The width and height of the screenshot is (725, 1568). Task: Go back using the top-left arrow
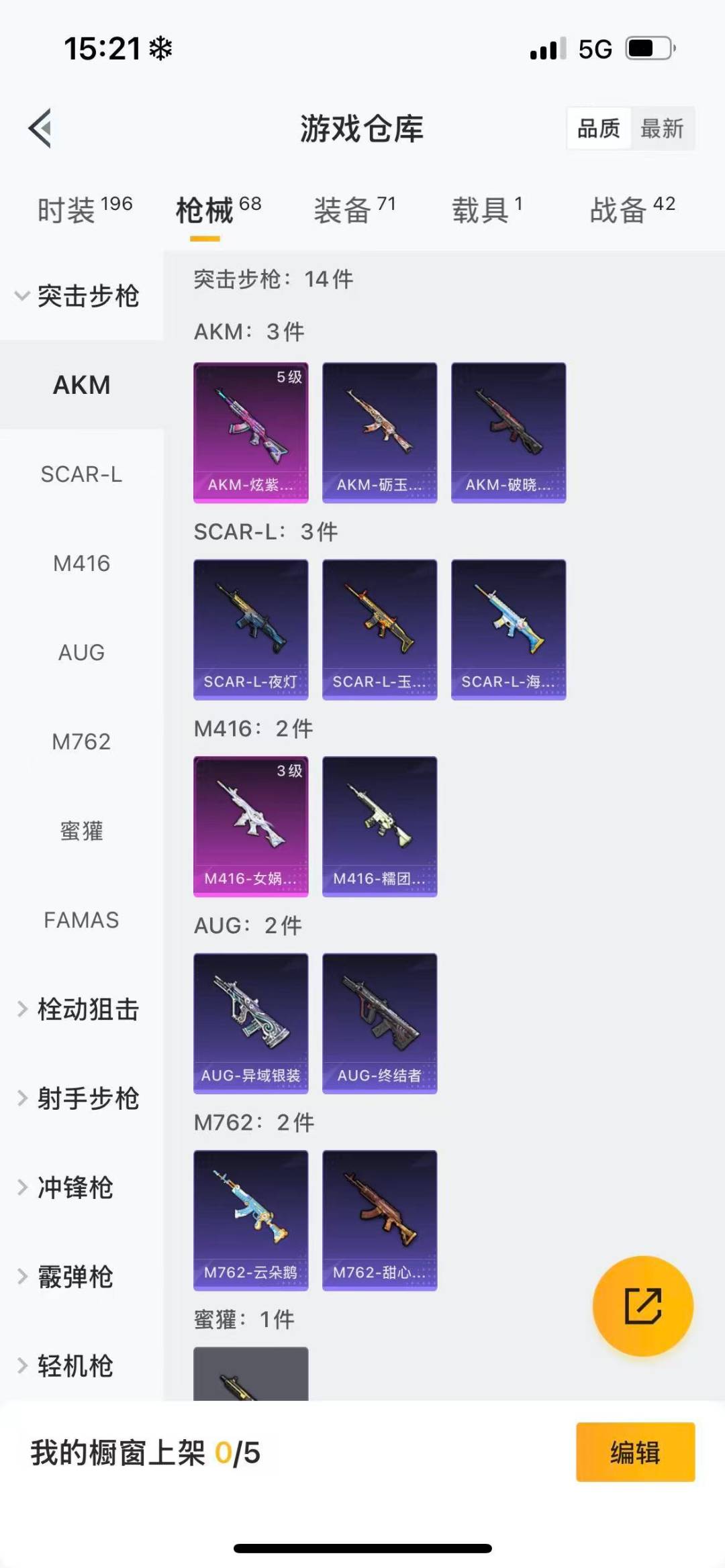tap(40, 127)
